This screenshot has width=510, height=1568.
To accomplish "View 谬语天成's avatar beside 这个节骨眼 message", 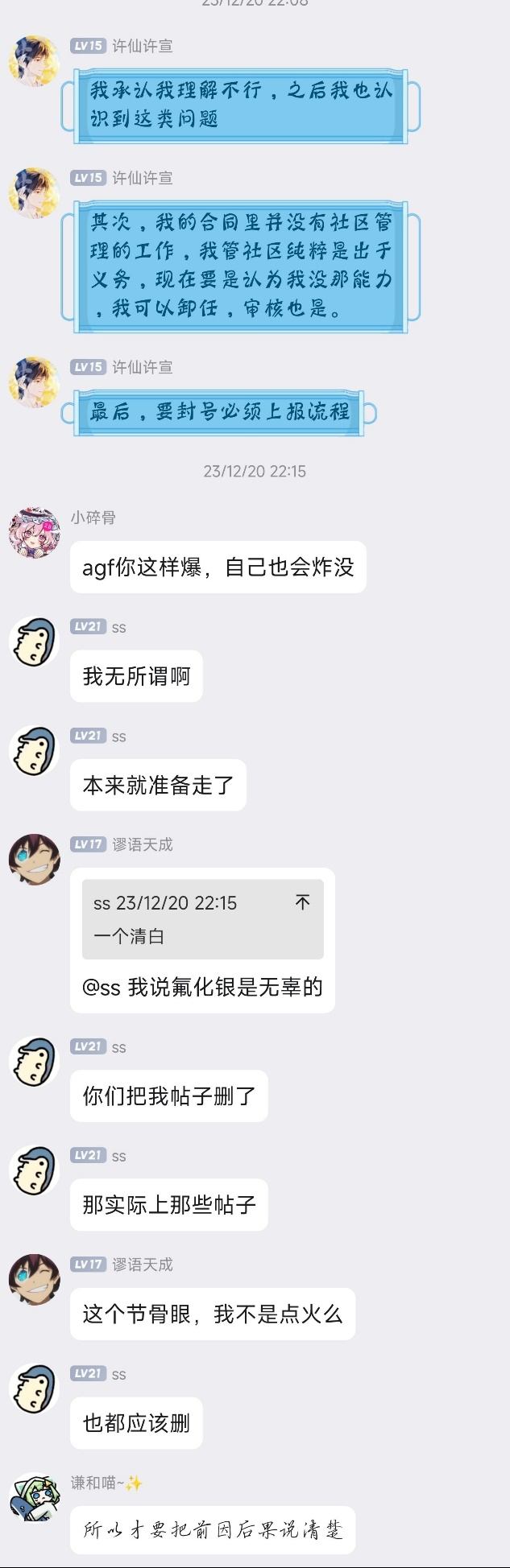I will pos(34,1280).
